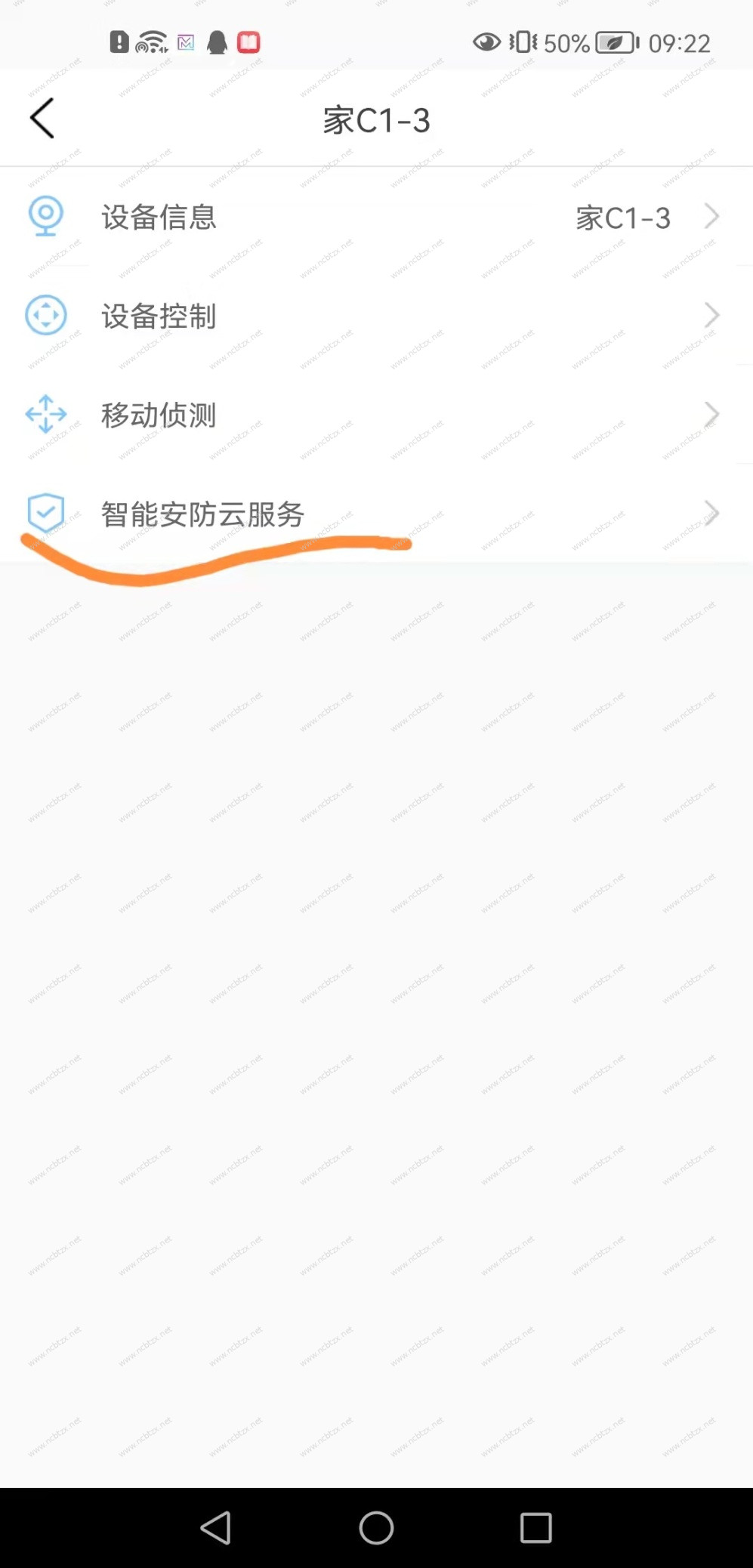Go back using the top-left arrow
This screenshot has width=753, height=1568.
coord(42,119)
